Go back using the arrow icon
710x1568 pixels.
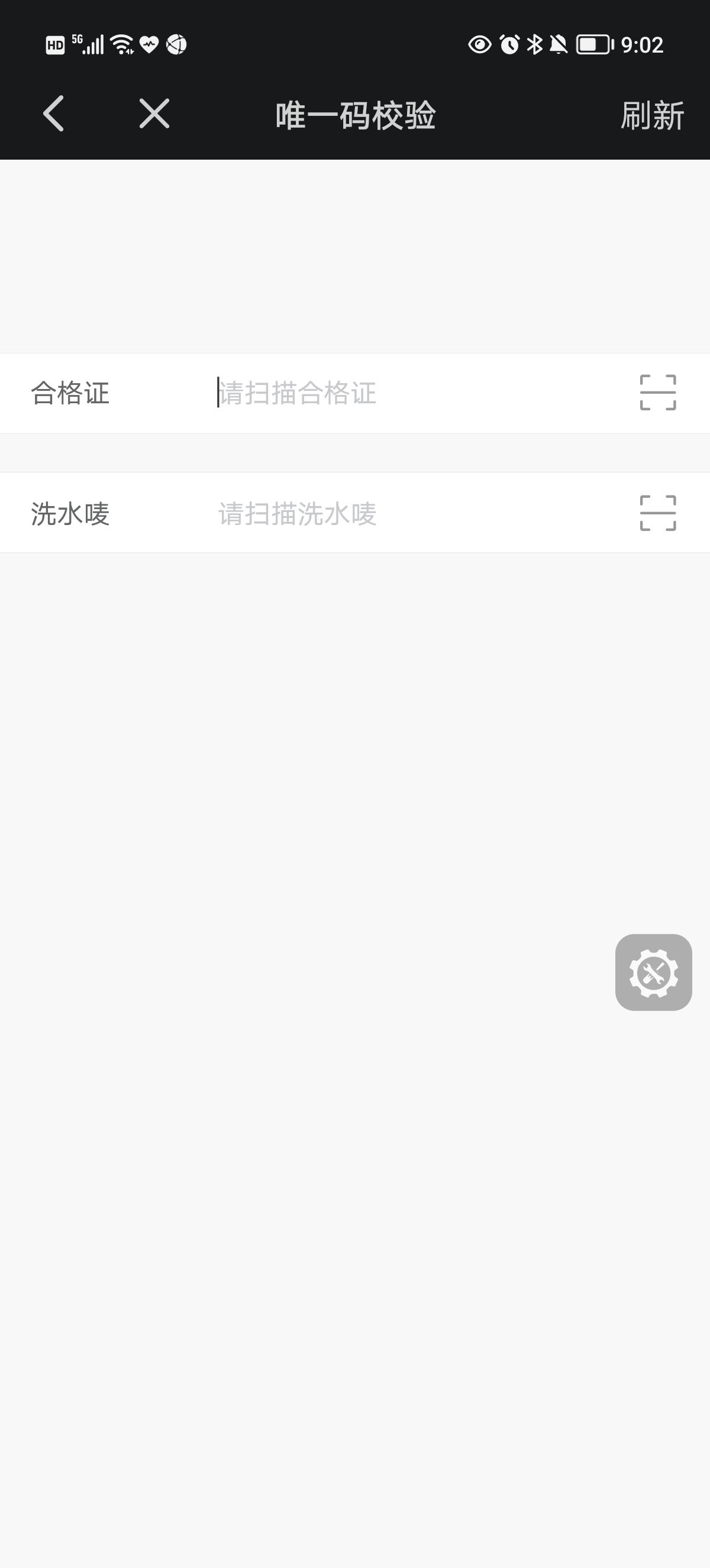[x=54, y=114]
